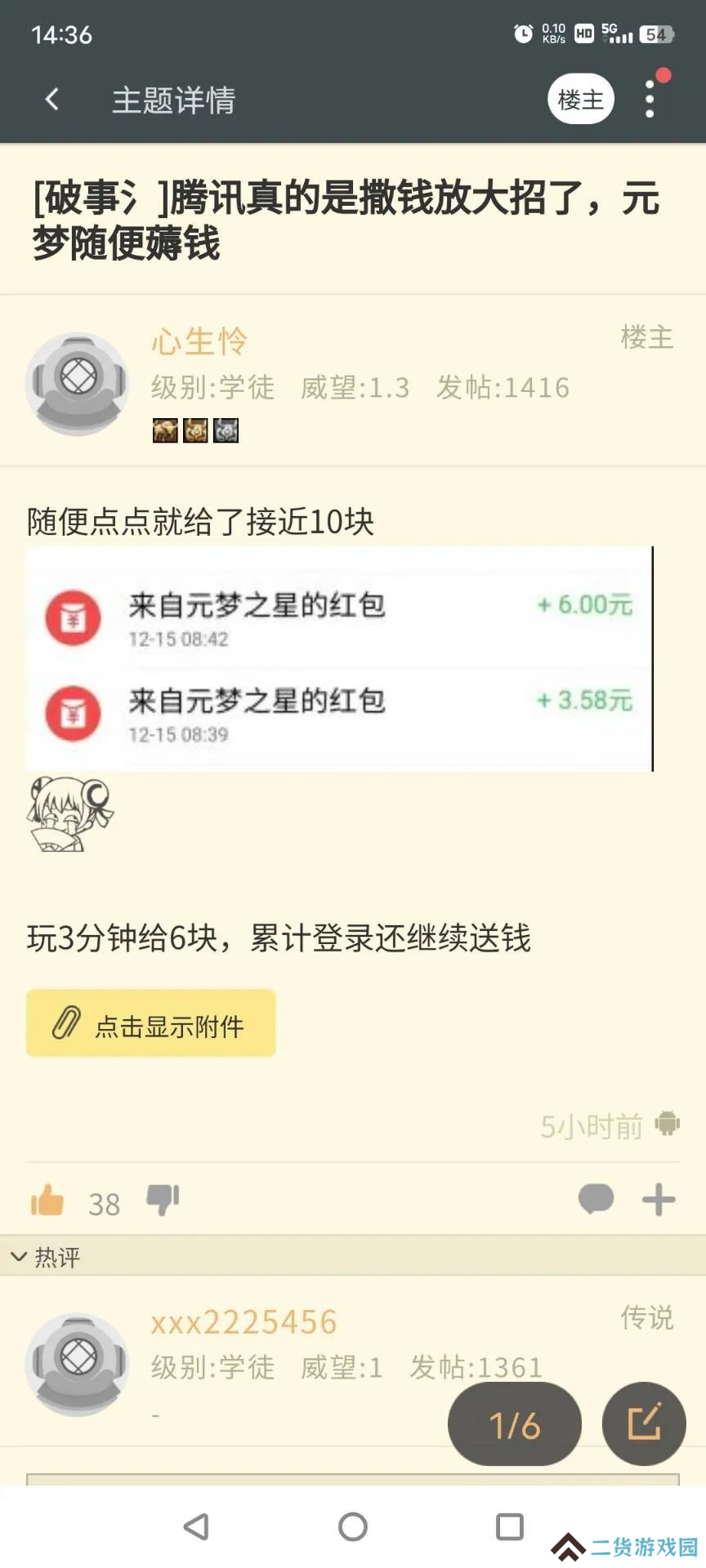Tap the system home button
The height and width of the screenshot is (1568, 706).
[x=353, y=1526]
